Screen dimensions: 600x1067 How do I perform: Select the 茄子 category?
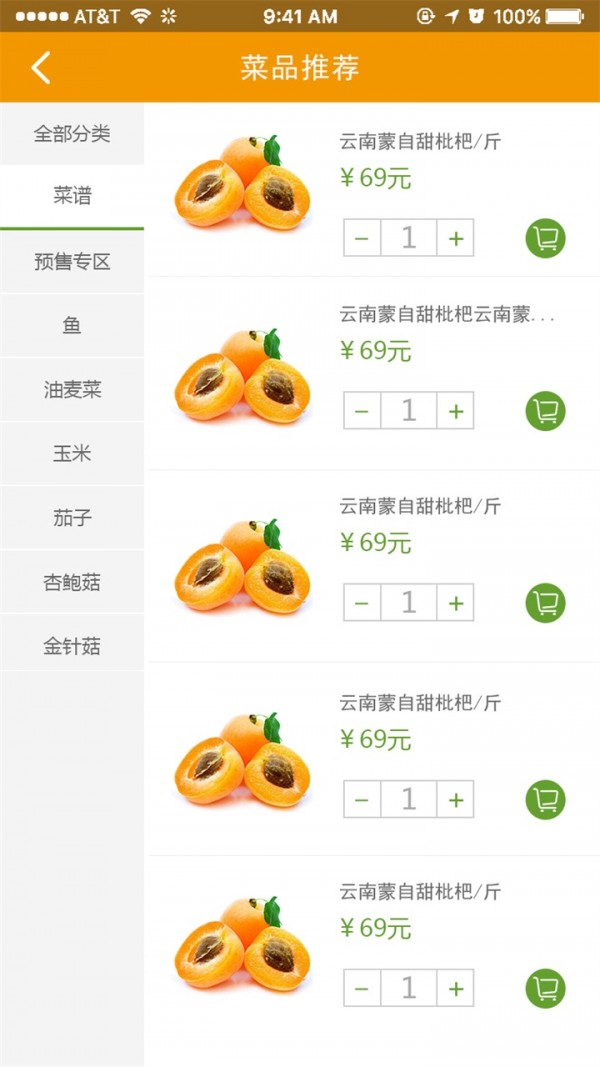[72, 518]
